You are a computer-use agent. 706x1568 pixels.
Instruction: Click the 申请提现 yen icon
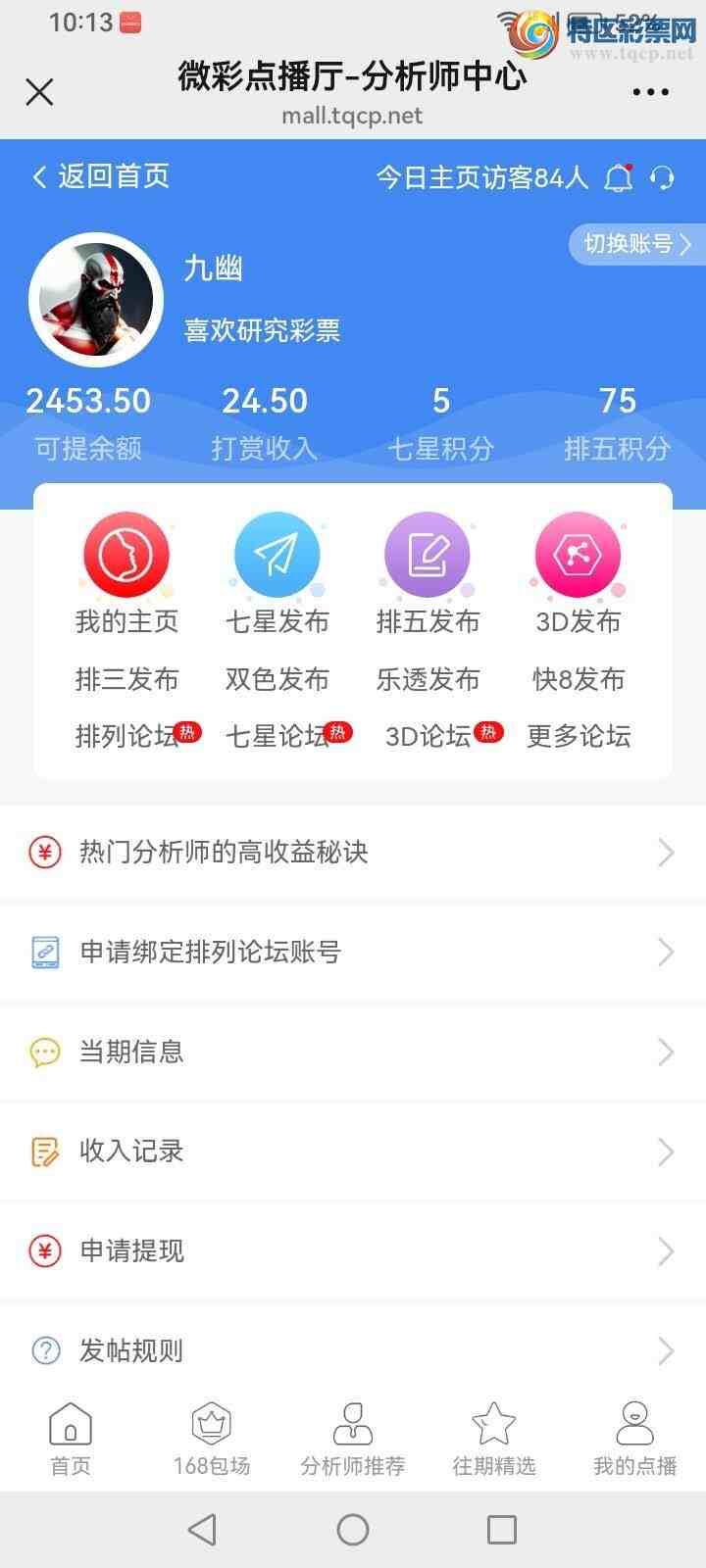click(43, 1250)
